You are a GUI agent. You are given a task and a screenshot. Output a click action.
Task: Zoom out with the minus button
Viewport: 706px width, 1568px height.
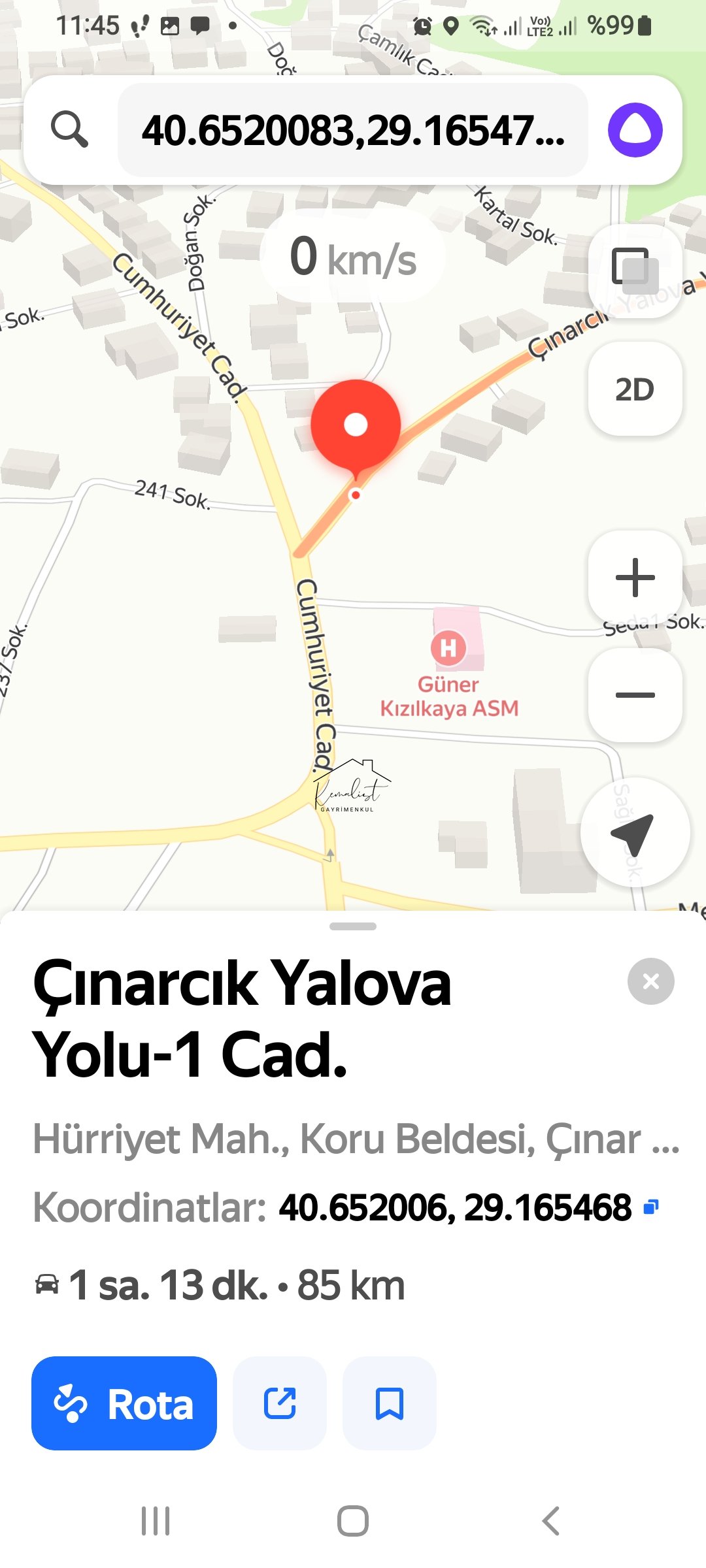(x=634, y=695)
